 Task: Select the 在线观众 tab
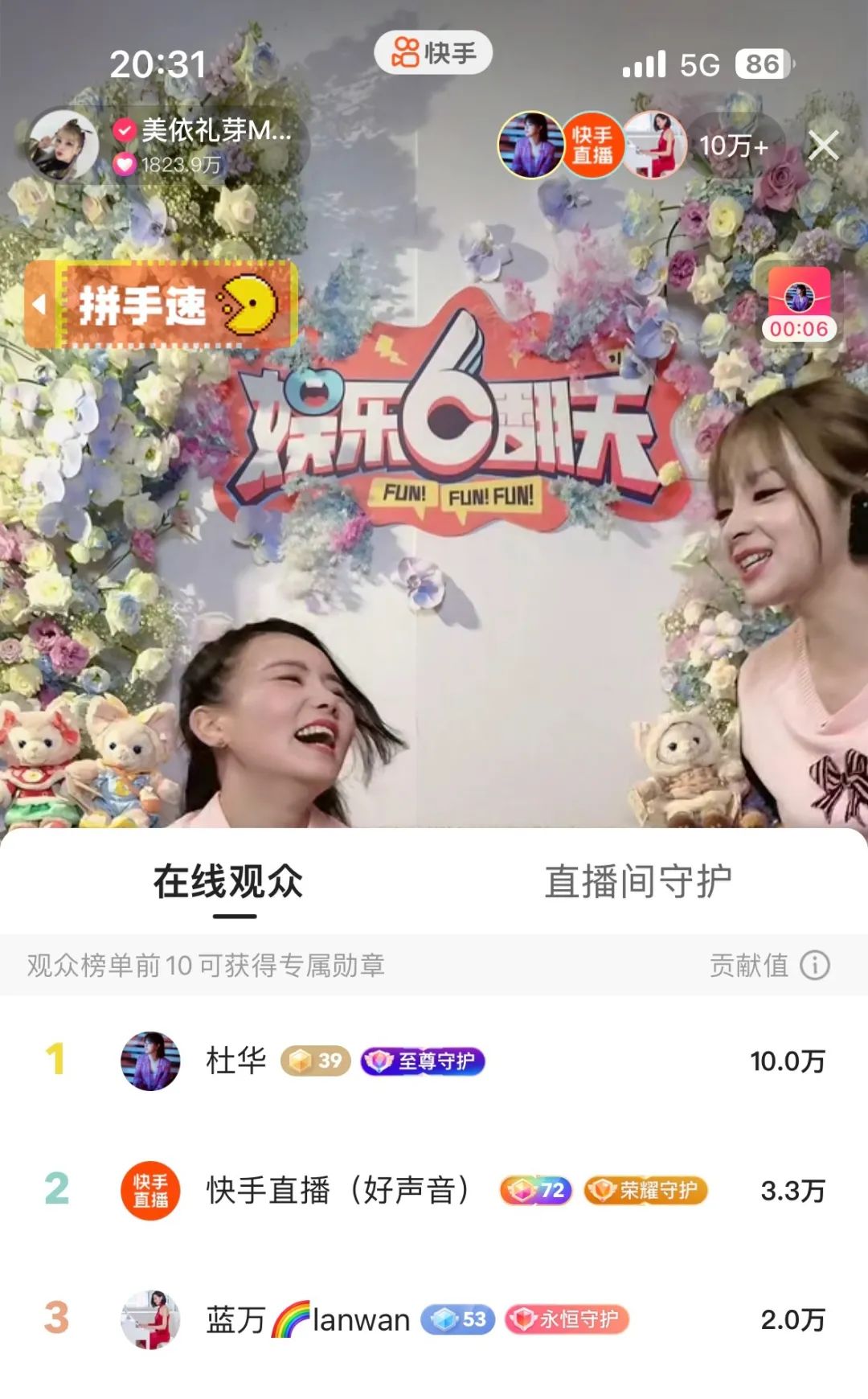coord(229,882)
